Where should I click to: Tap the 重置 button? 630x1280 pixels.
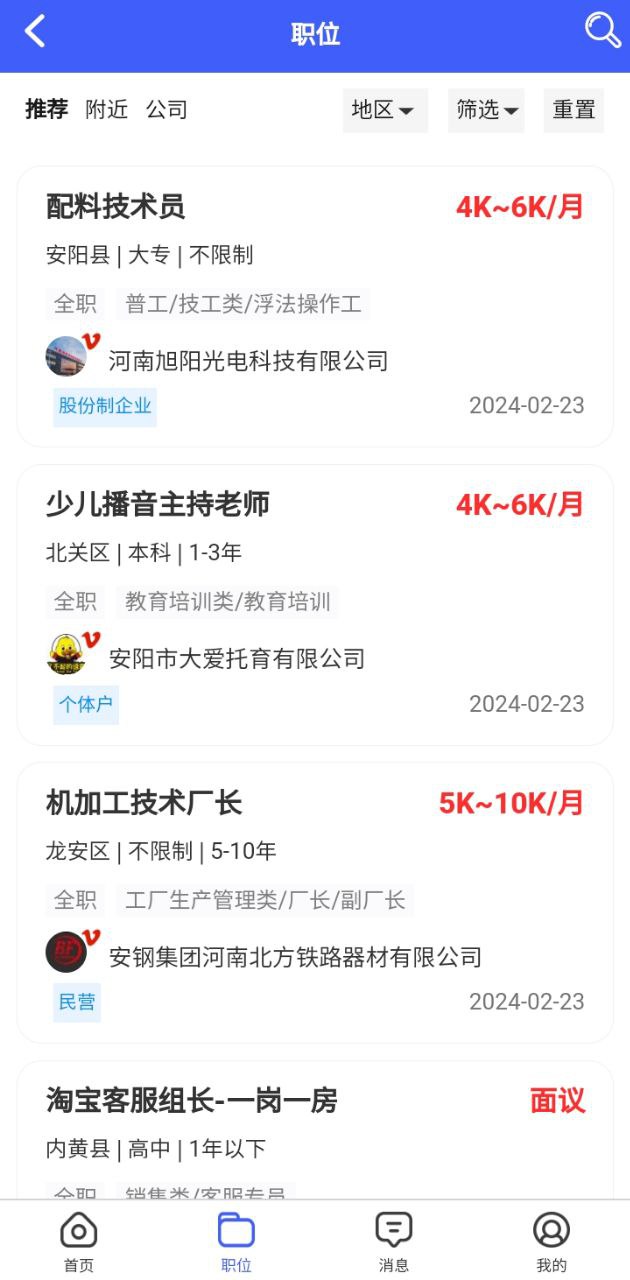pos(574,110)
